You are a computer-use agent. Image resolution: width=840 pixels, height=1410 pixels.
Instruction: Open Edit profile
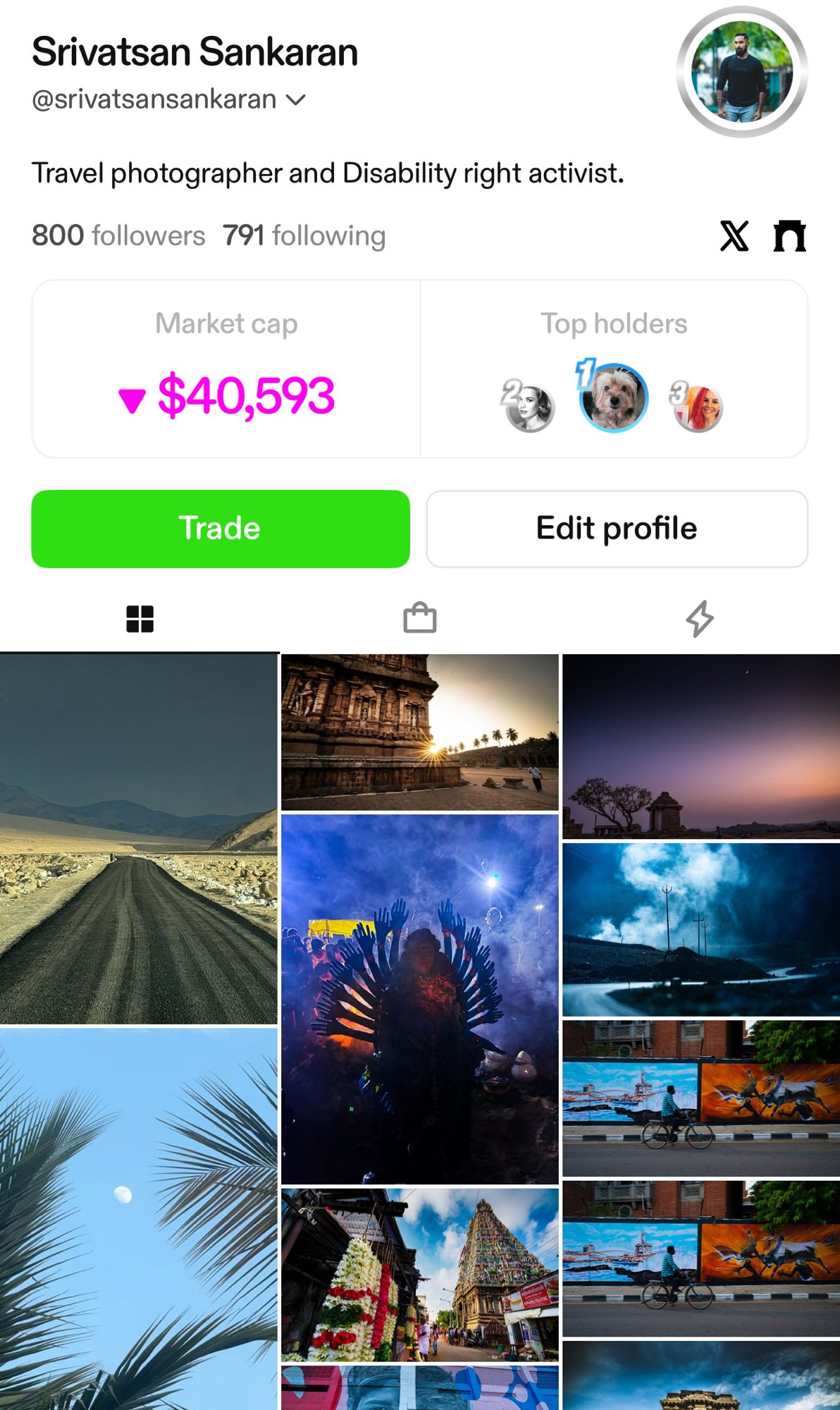[x=617, y=529]
